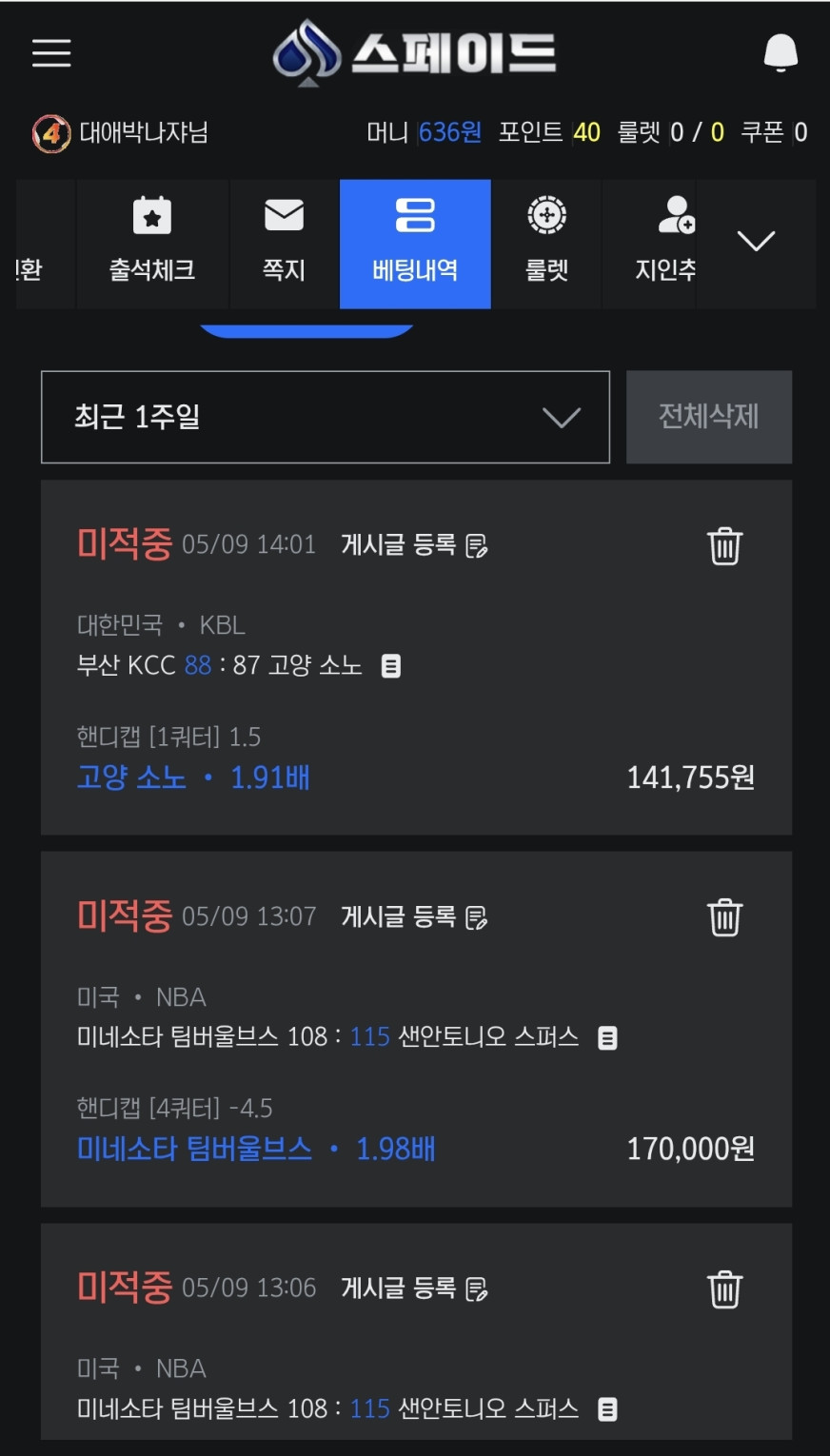Tap 게시글 등록 on the 14:01 bet
This screenshot has height=1456, width=830.
[x=414, y=544]
